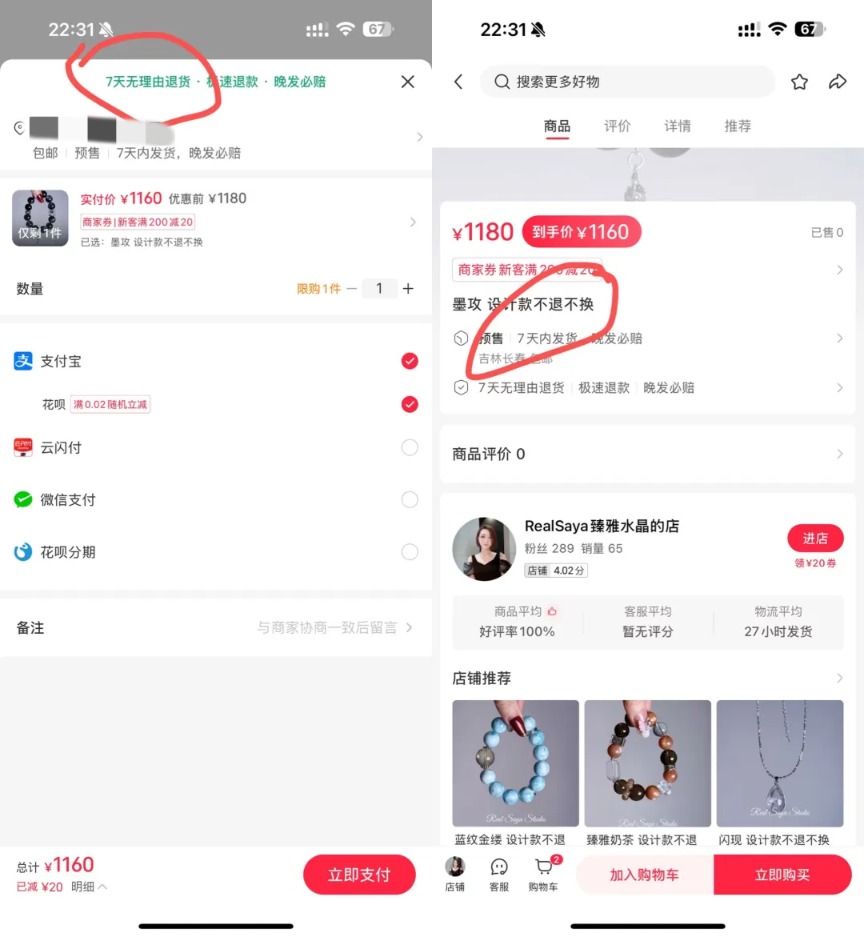Switch to the 详情 tab

tap(677, 126)
